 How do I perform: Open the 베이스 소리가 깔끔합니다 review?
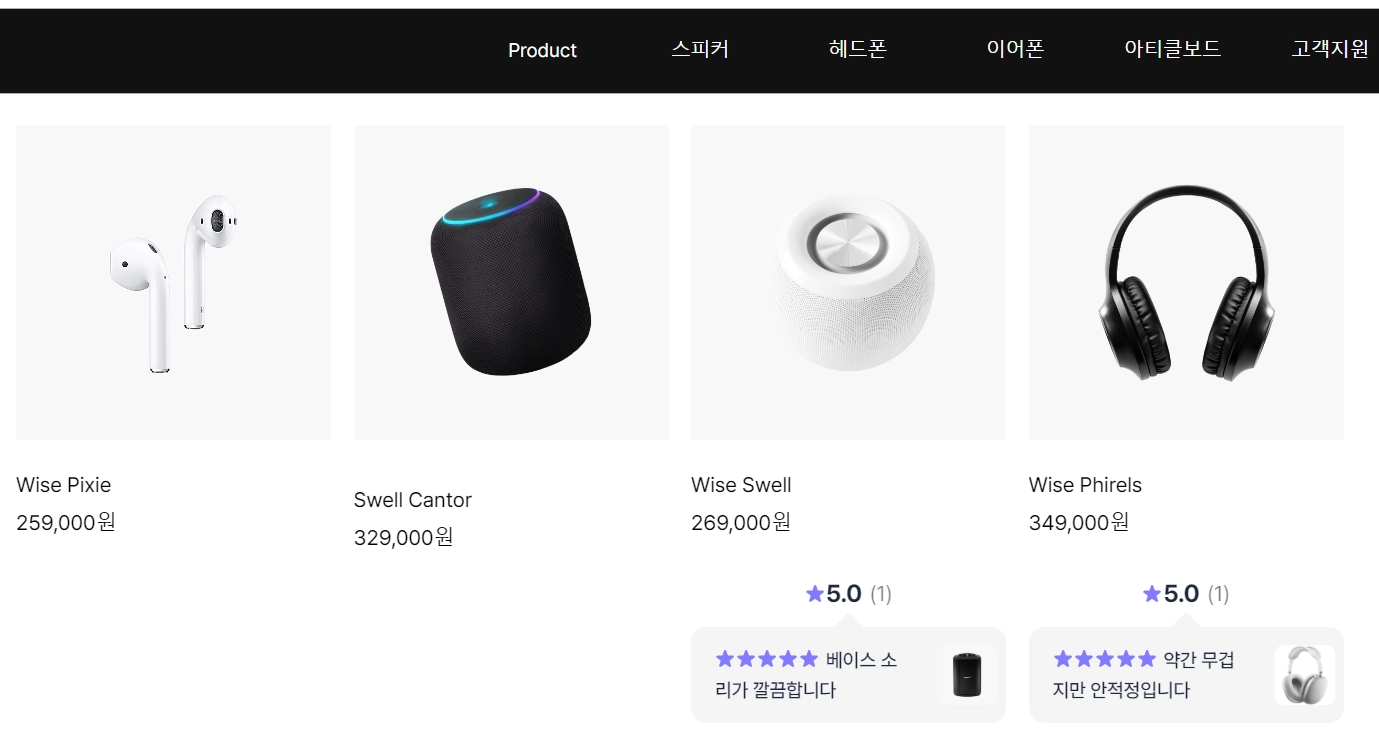click(806, 674)
